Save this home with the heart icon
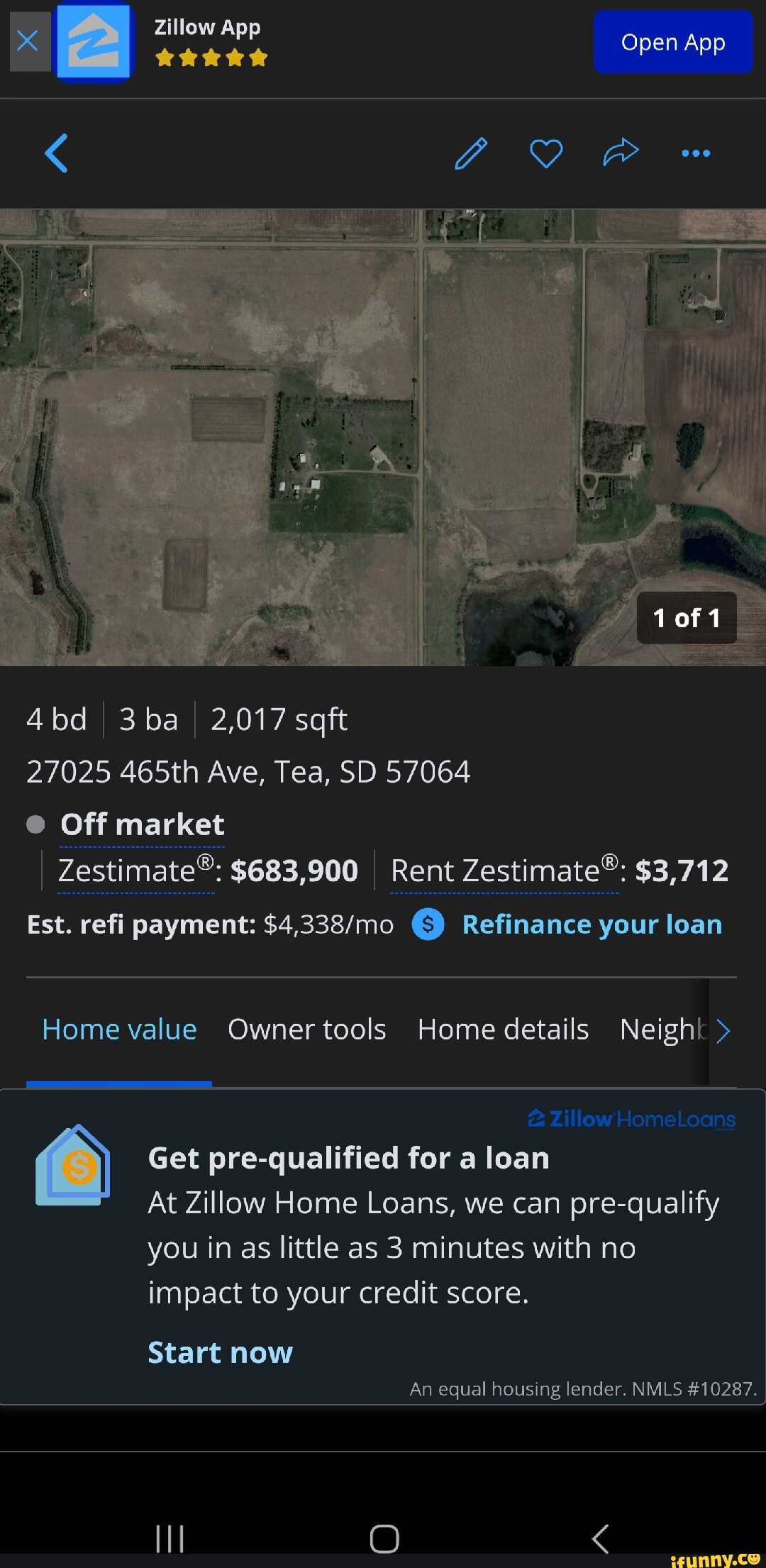 [546, 153]
